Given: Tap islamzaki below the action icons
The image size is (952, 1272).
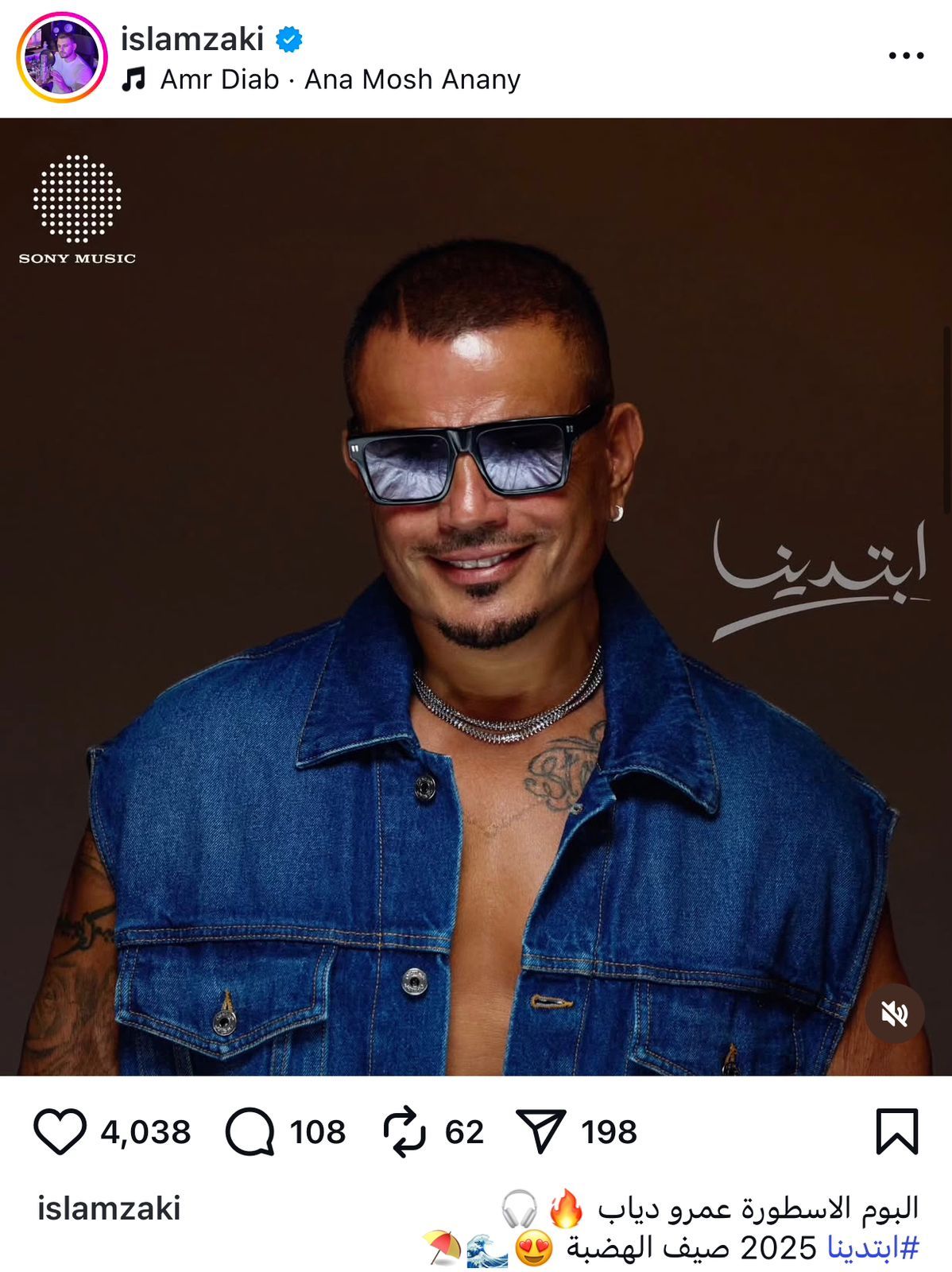Looking at the screenshot, I should click(107, 1206).
